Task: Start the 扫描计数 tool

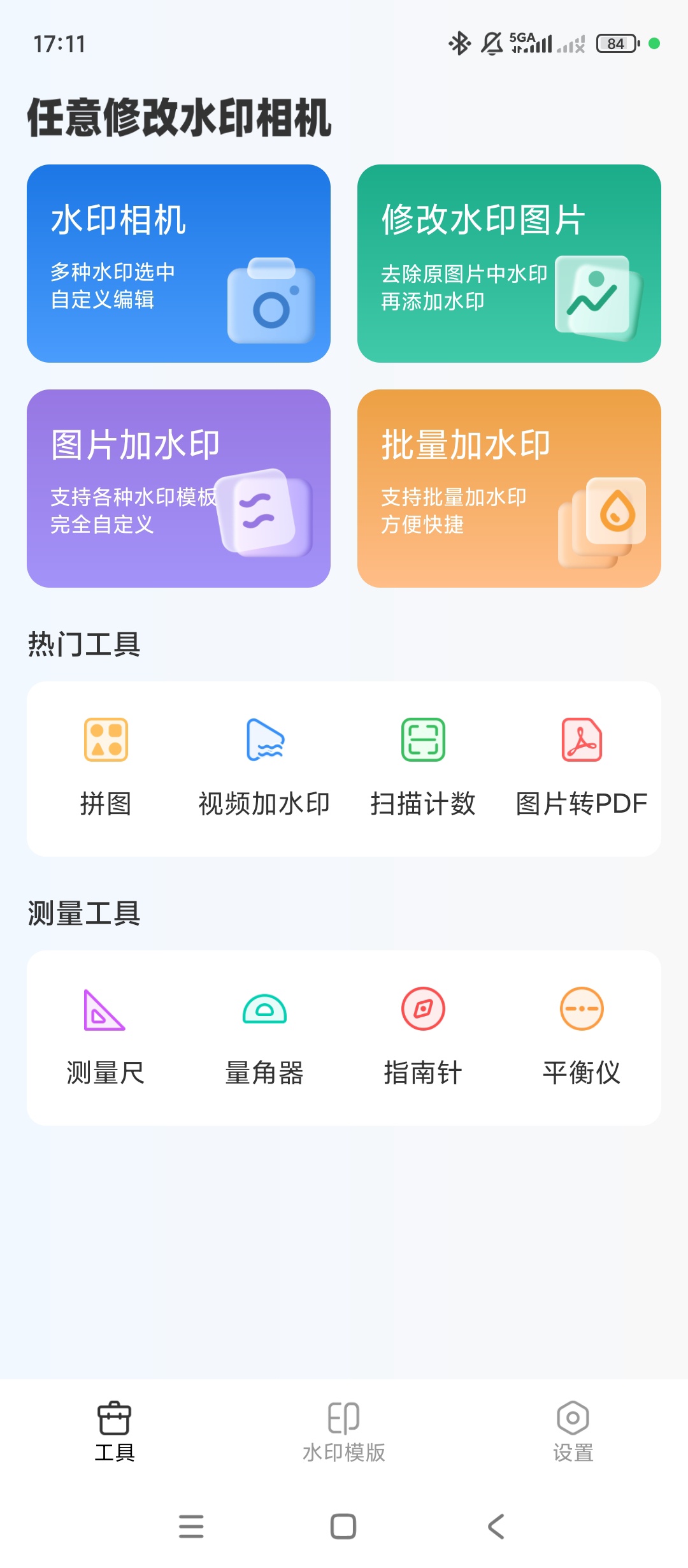Action: [x=423, y=767]
